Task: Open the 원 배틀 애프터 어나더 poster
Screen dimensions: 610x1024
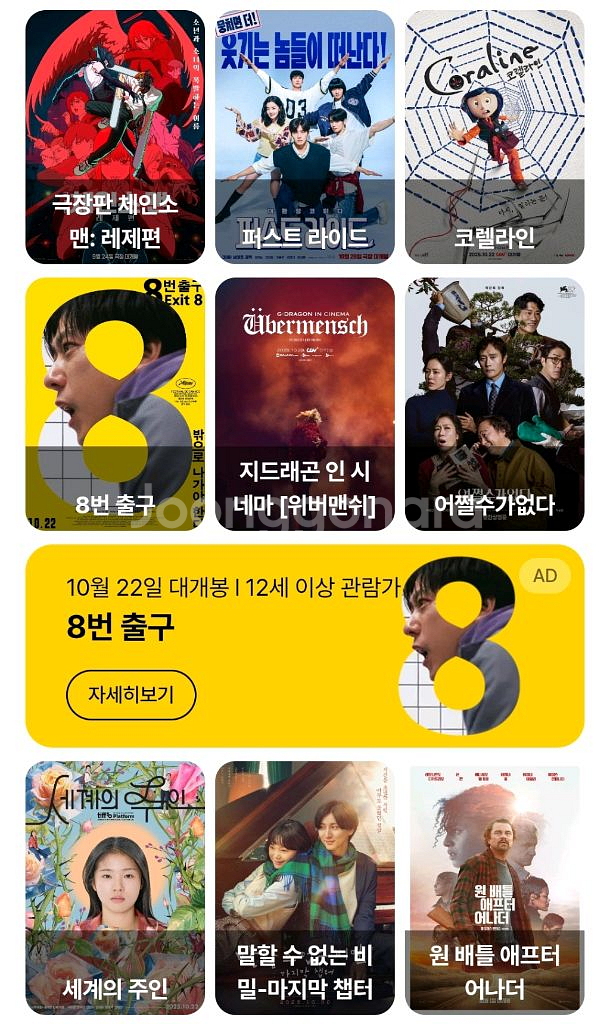Action: point(494,887)
